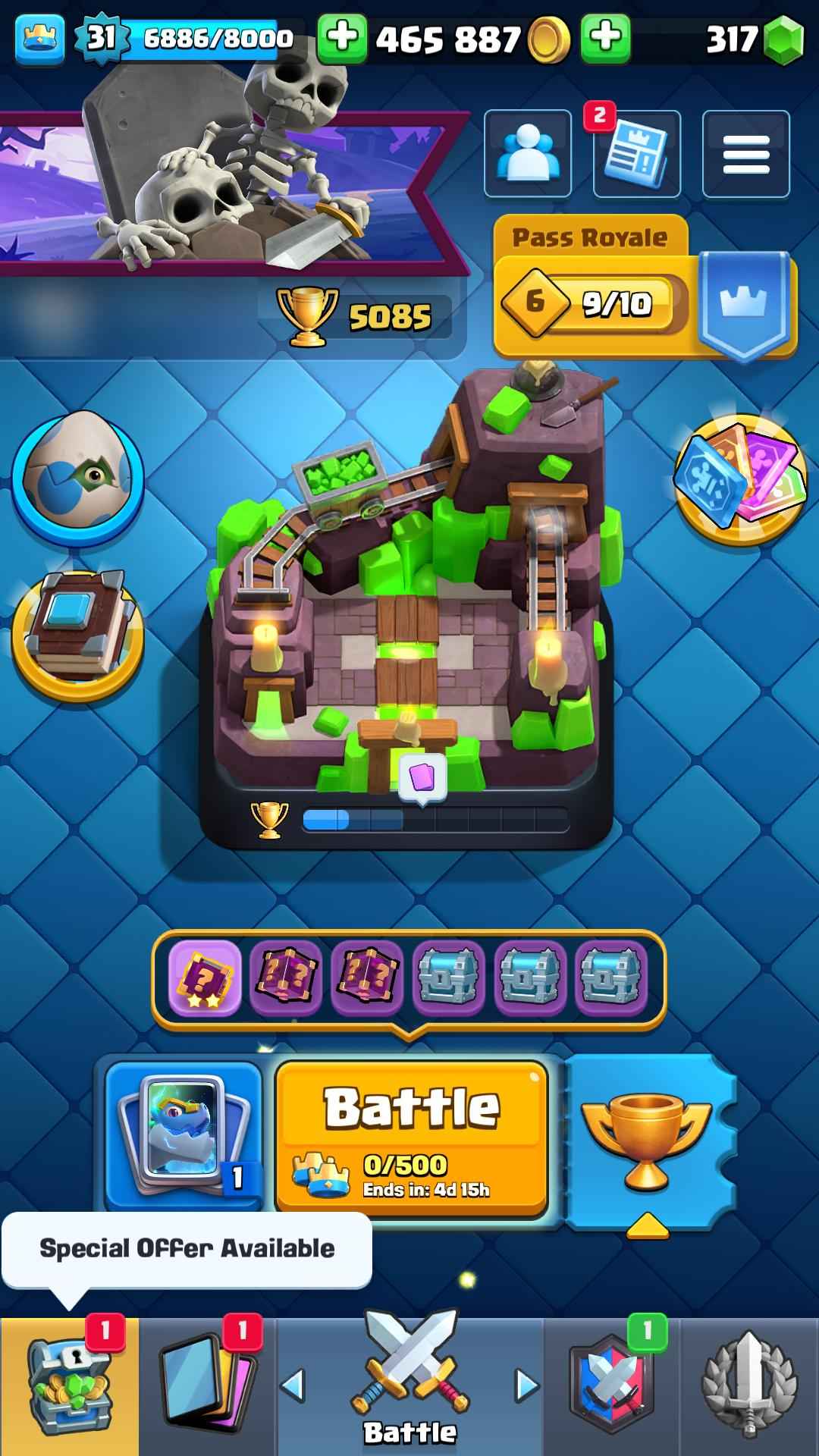The width and height of the screenshot is (819, 1456).
Task: Start a match with Battle button
Action: (x=412, y=1137)
